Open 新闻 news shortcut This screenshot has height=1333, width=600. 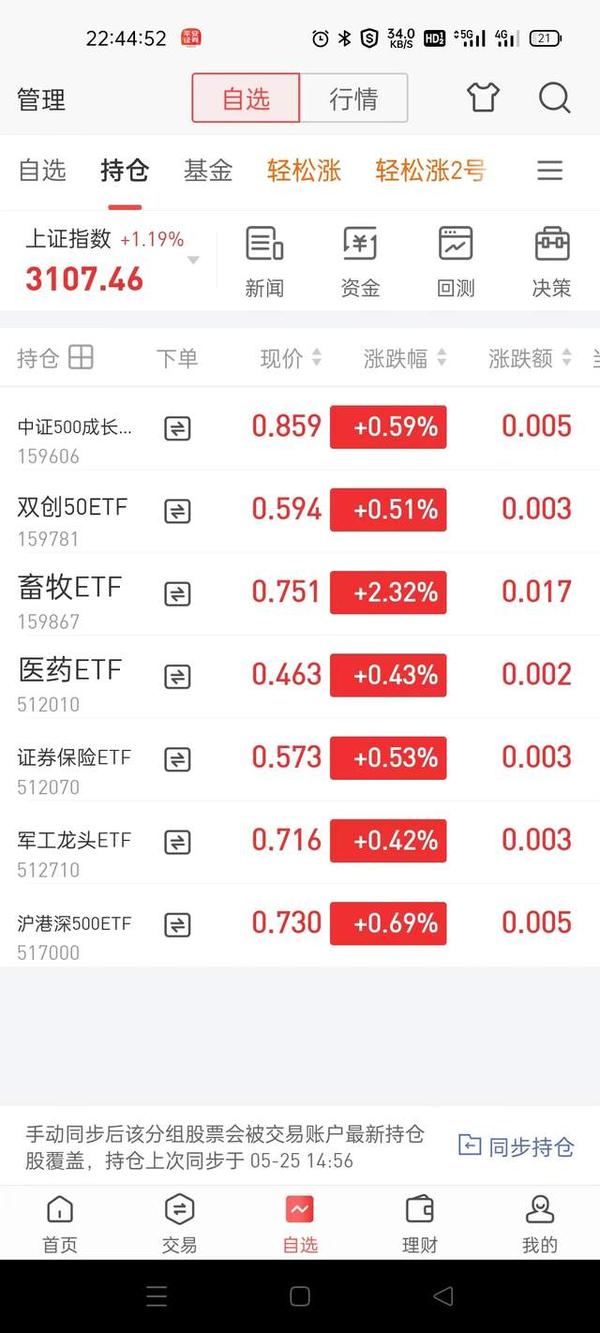pos(264,262)
